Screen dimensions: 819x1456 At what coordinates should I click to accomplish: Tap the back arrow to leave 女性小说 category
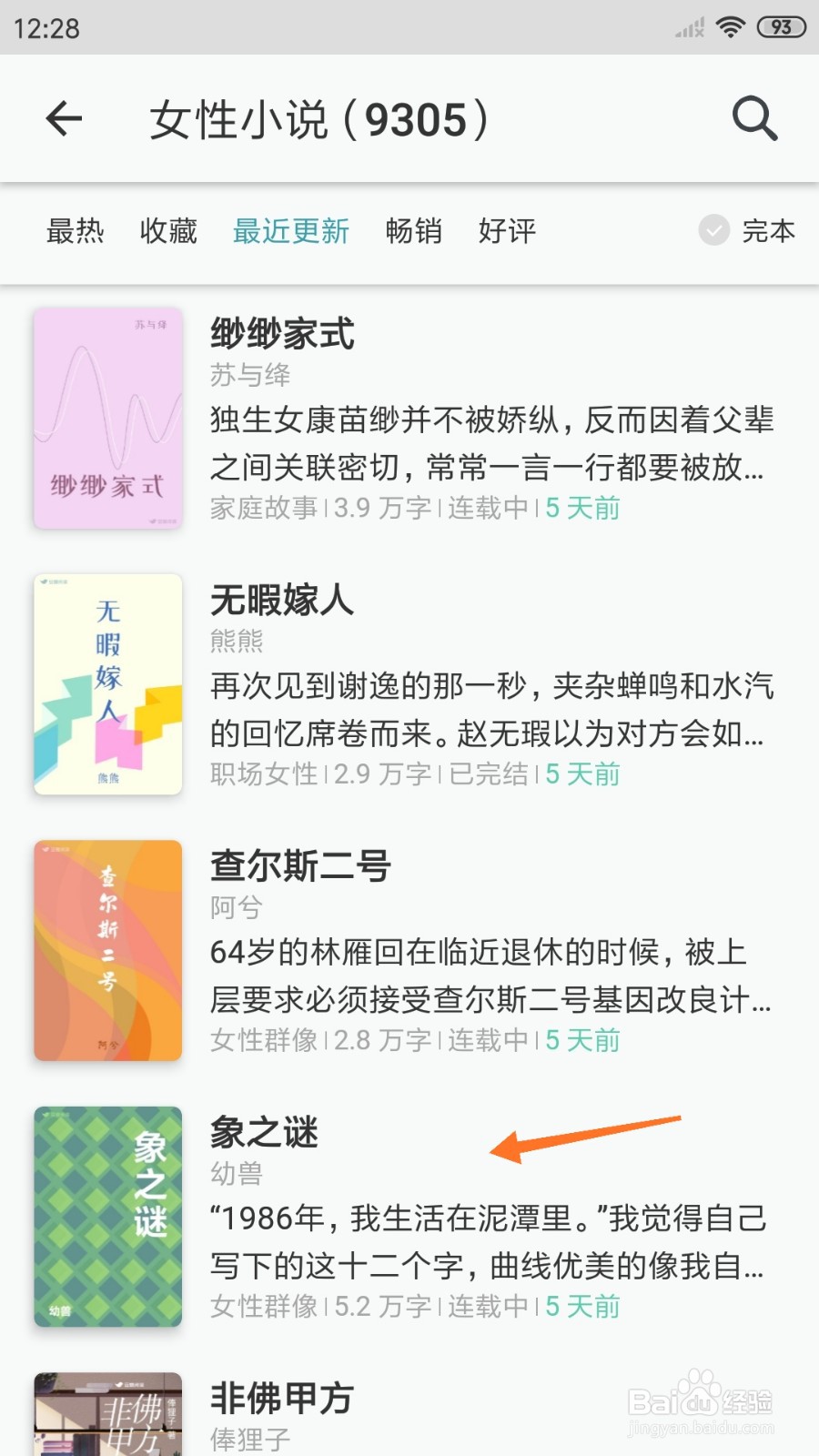(x=64, y=118)
